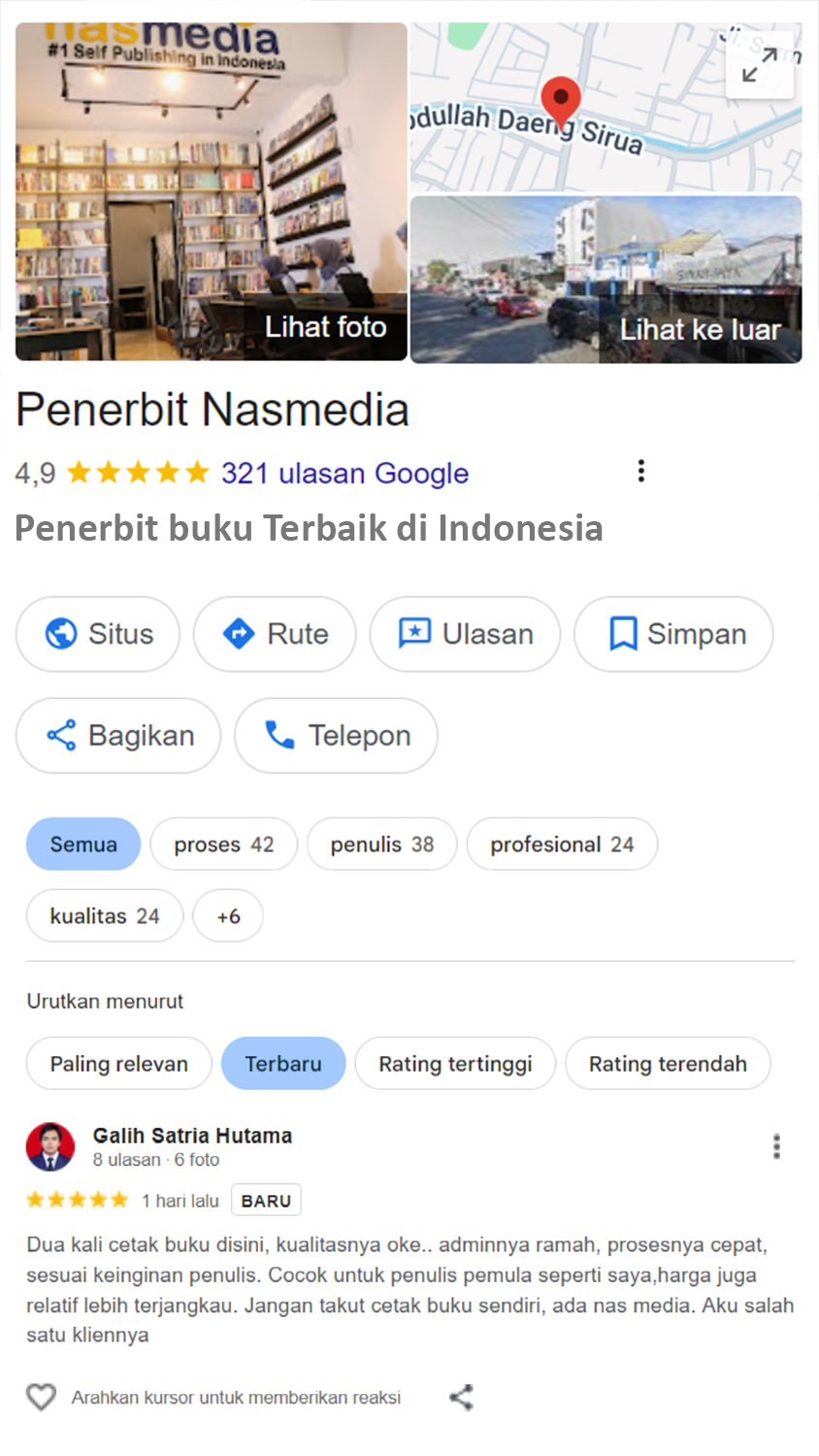
Task: Filter reviews by proses 42
Action: click(x=223, y=844)
